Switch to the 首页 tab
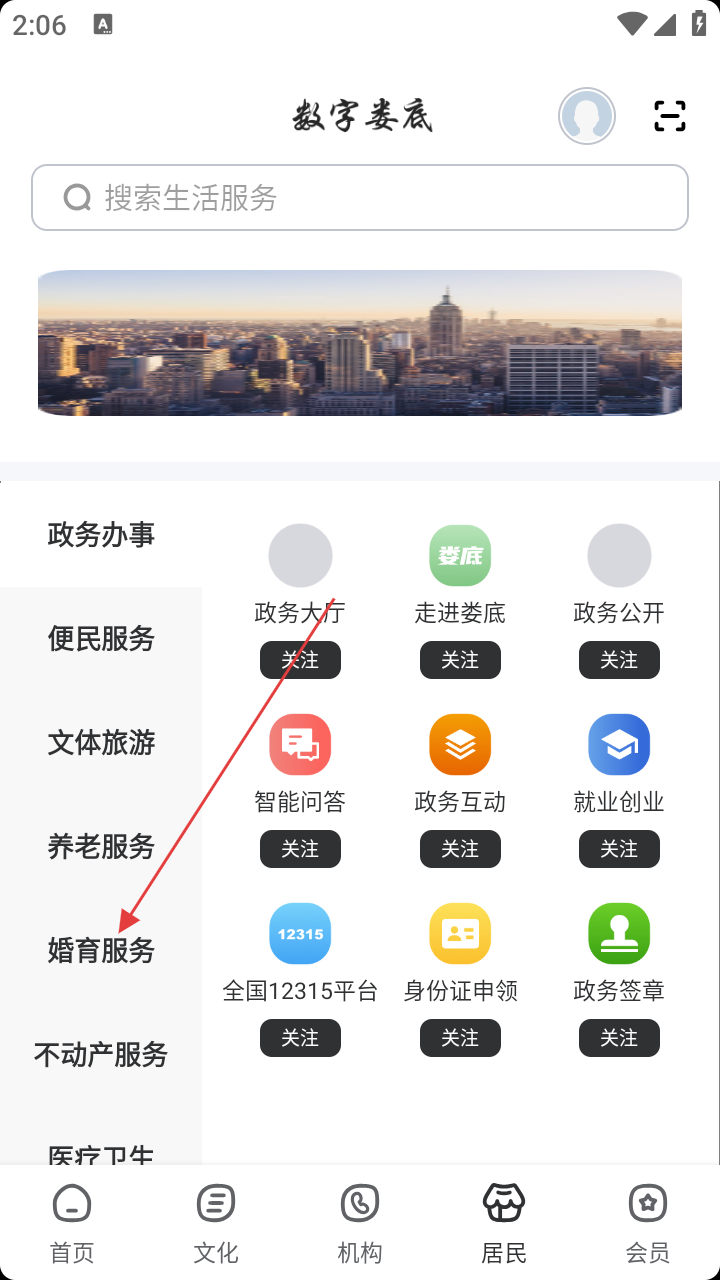 (72, 1222)
